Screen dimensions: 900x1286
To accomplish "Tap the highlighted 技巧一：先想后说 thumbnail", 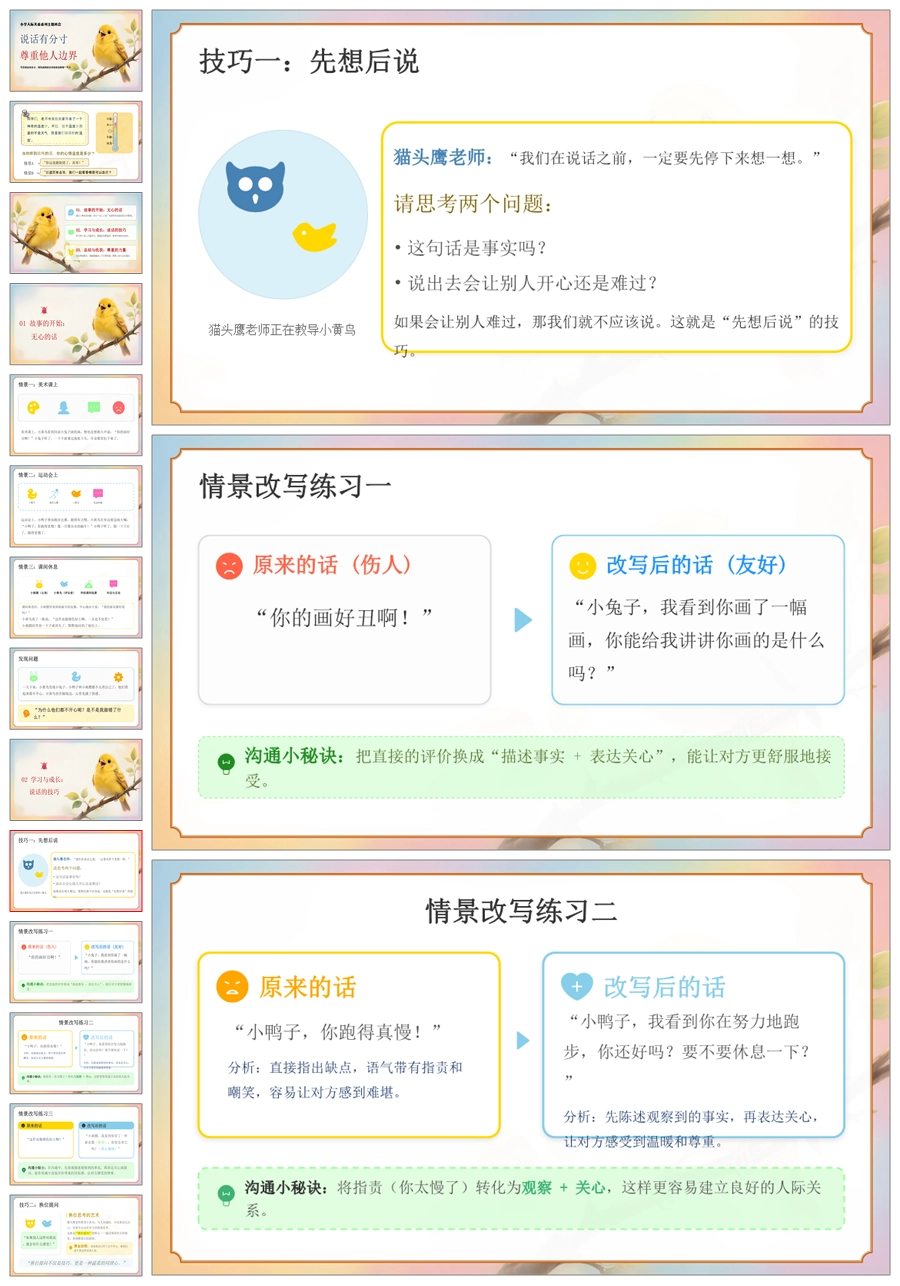I will (76, 871).
